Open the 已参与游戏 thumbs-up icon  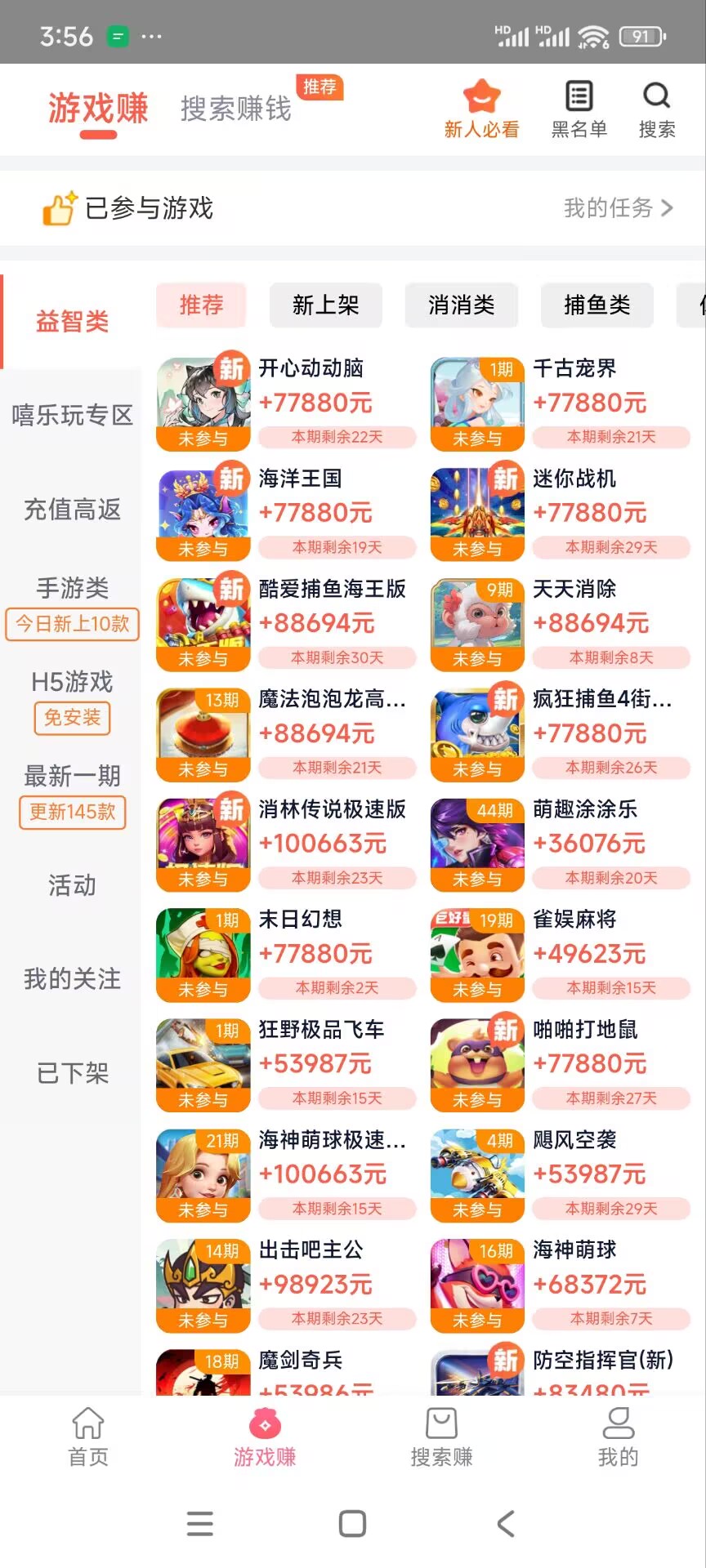click(x=59, y=207)
